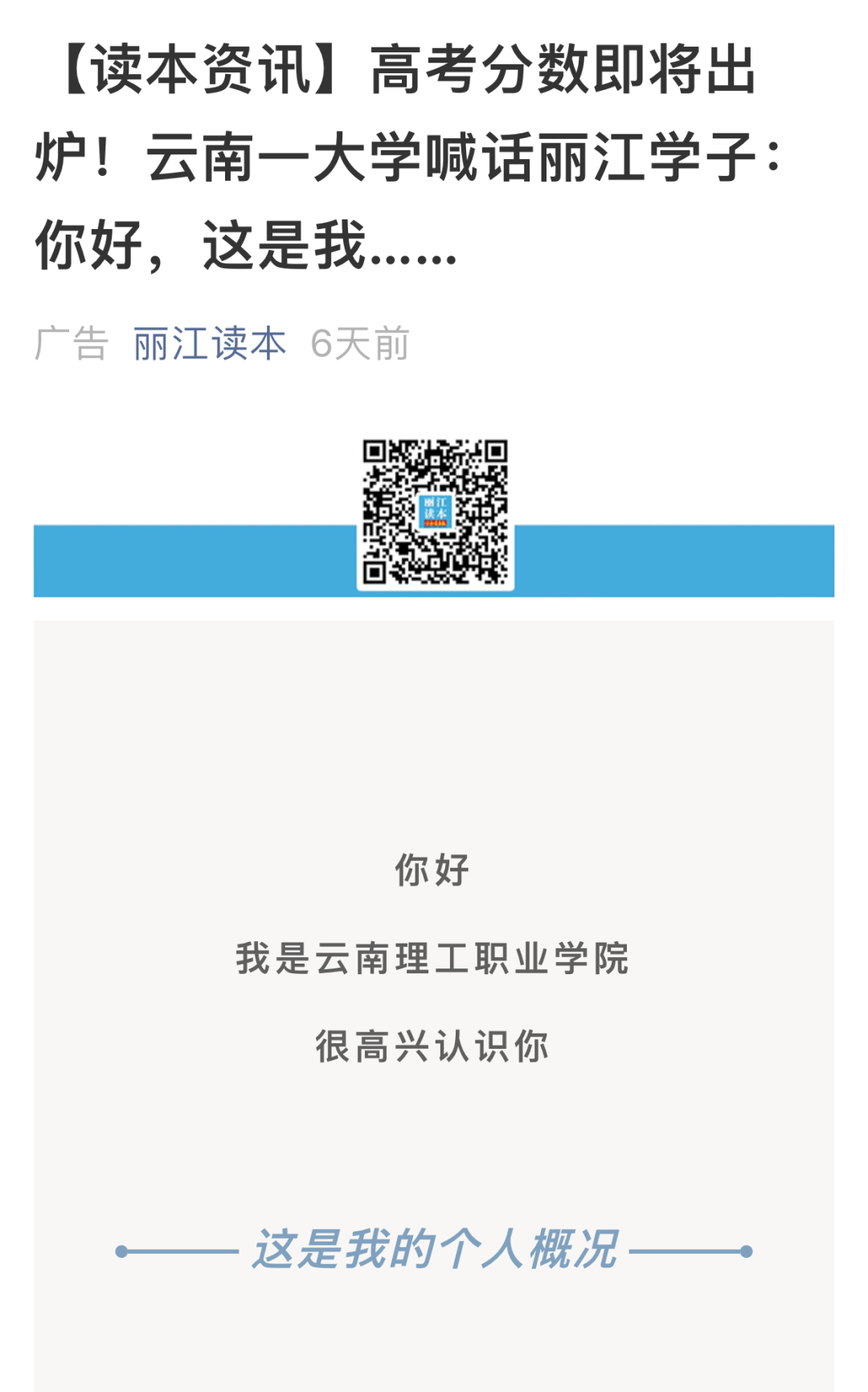Open the 丽江读本 account link
The height and width of the screenshot is (1392, 868).
[209, 344]
